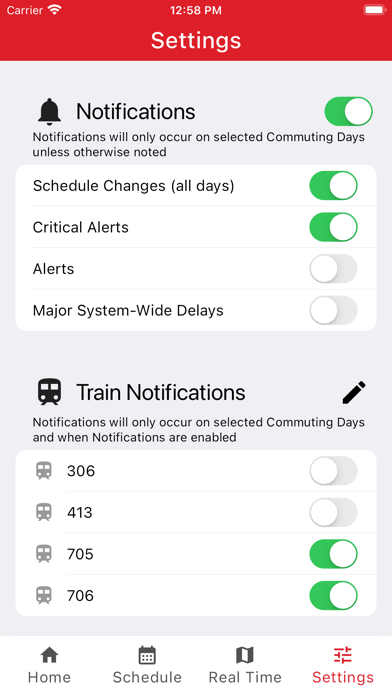Turn on notifications for train 306
The image size is (392, 696).
(x=333, y=471)
